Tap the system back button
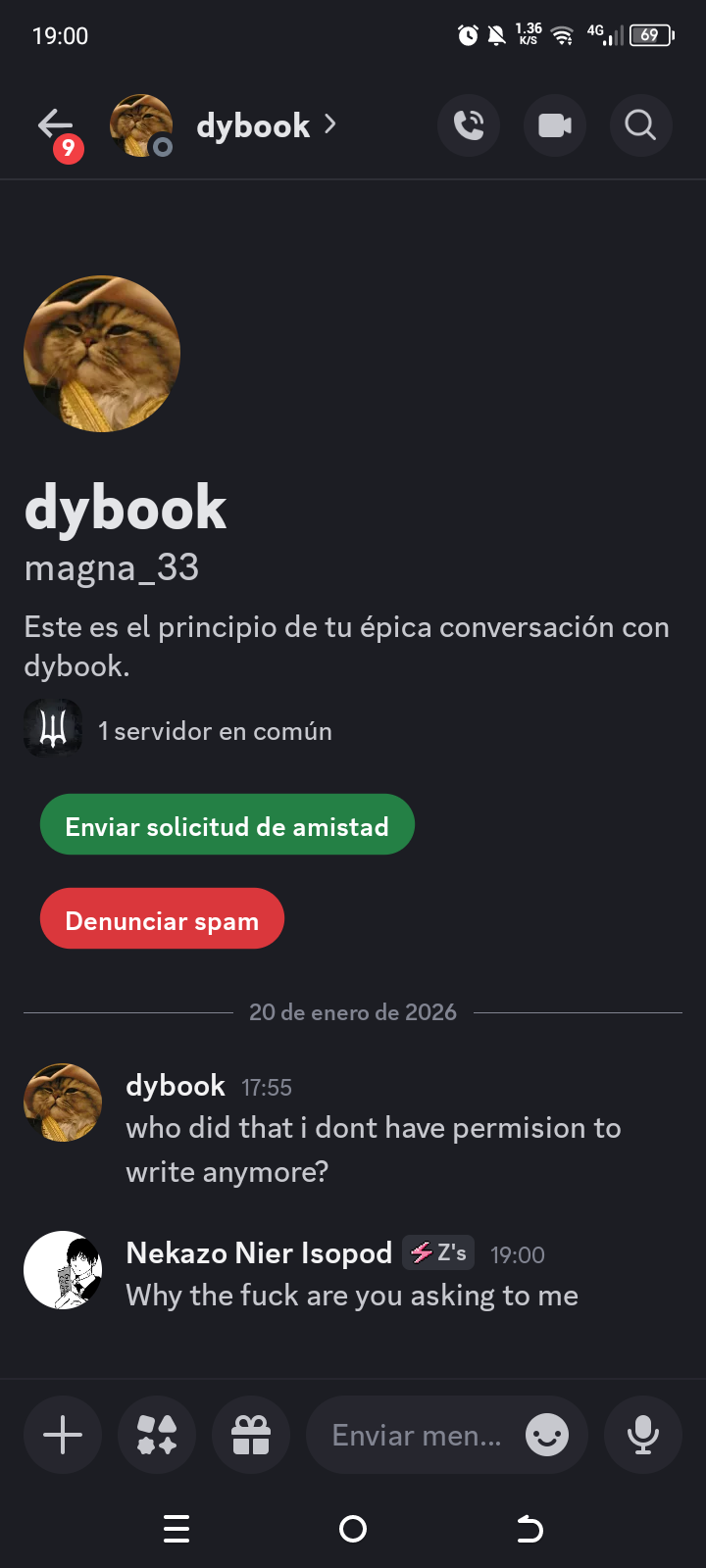 pyautogui.click(x=529, y=1529)
